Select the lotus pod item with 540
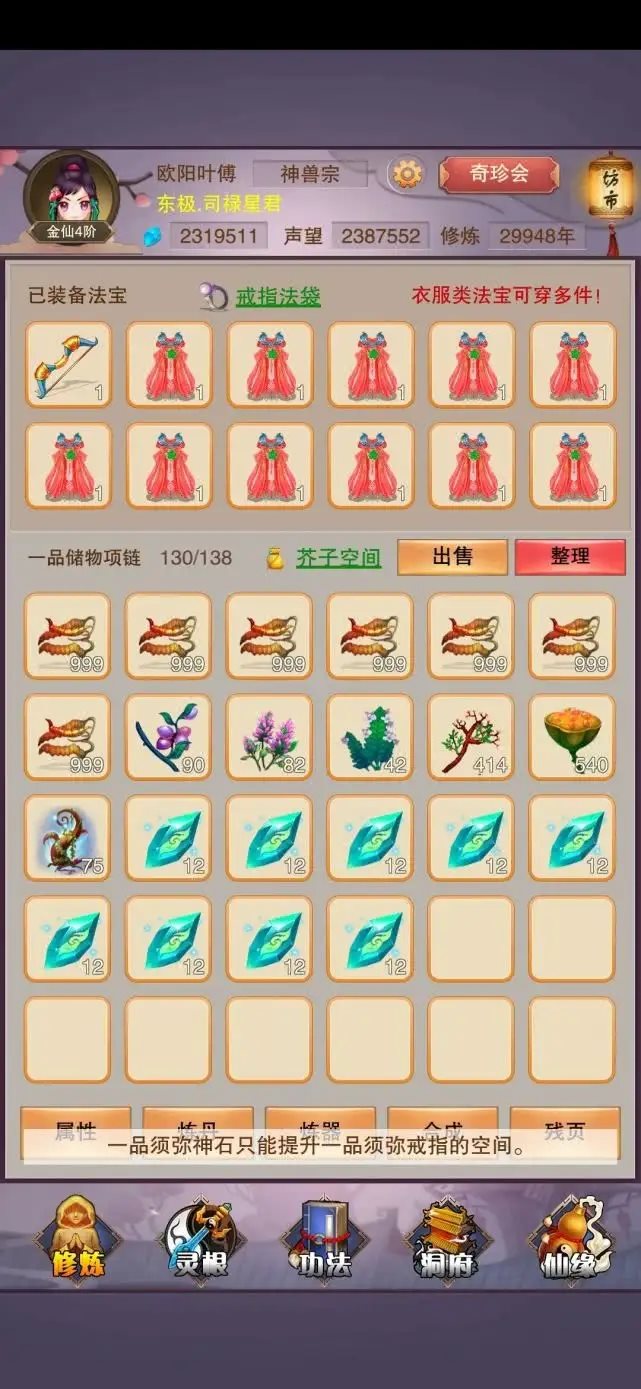This screenshot has height=1389, width=641. pyautogui.click(x=572, y=737)
